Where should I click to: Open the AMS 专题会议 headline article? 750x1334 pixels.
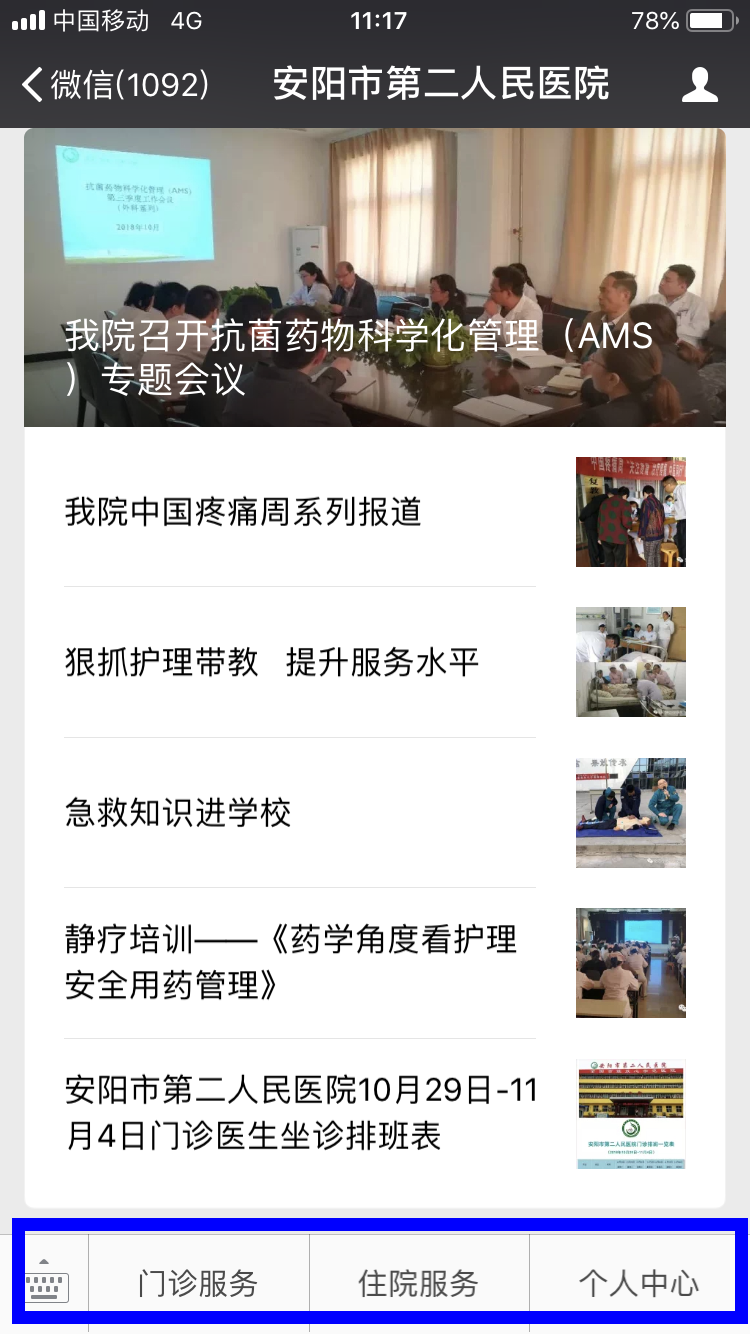[x=374, y=278]
